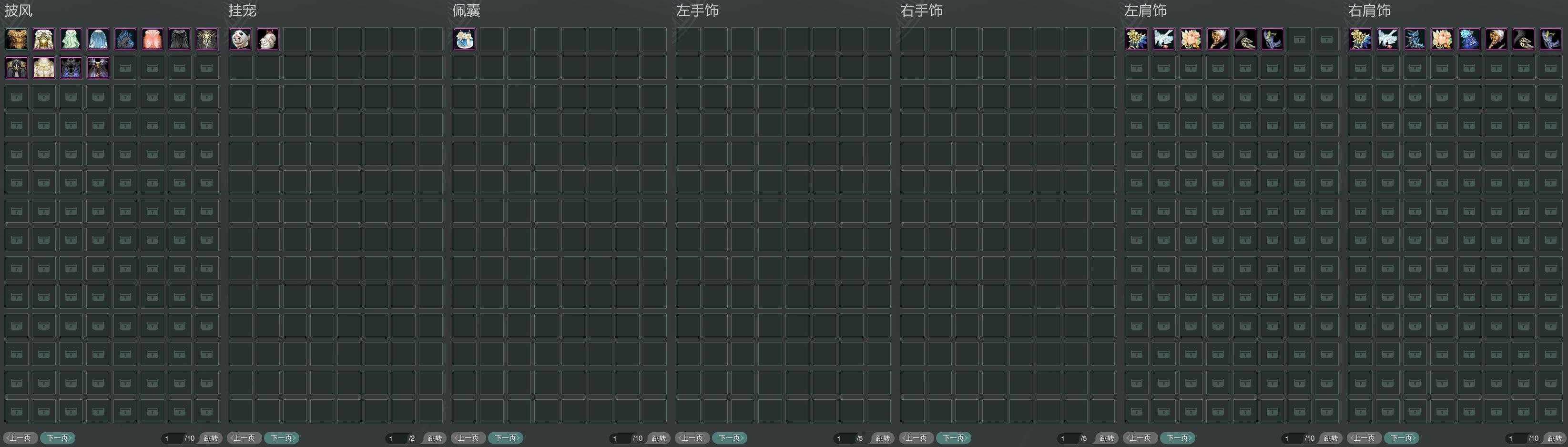Tap 跳转 in the 披风 panel
The height and width of the screenshot is (447, 1568).
pyautogui.click(x=211, y=438)
